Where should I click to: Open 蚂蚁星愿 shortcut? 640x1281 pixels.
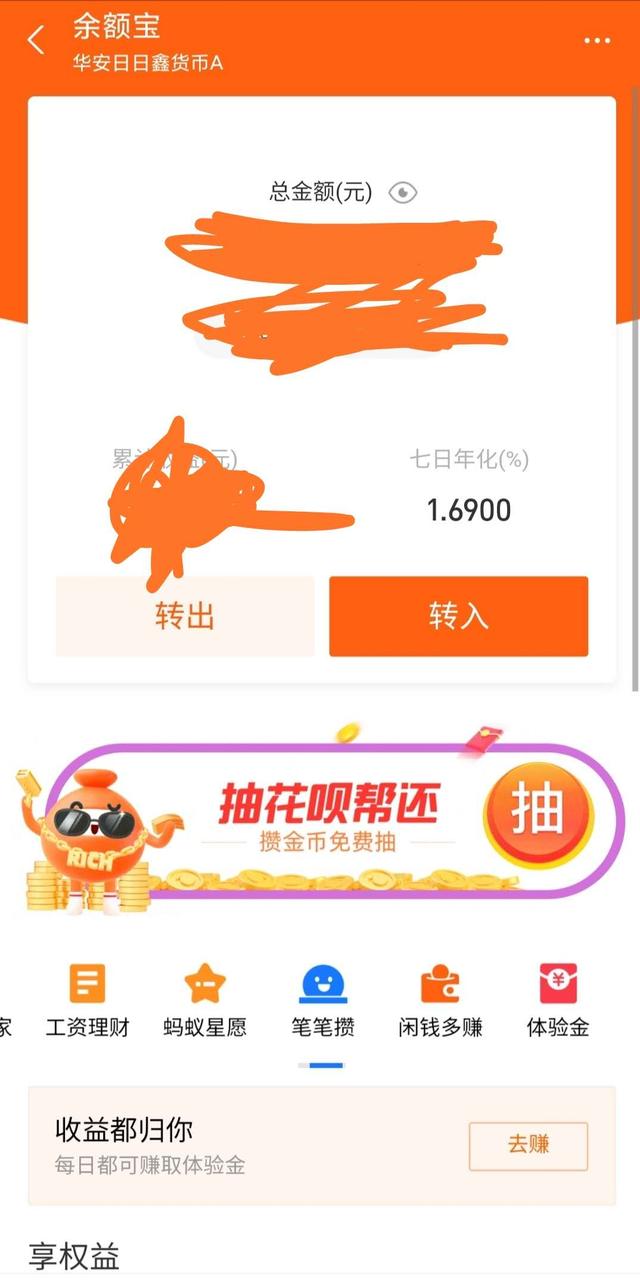point(205,1000)
